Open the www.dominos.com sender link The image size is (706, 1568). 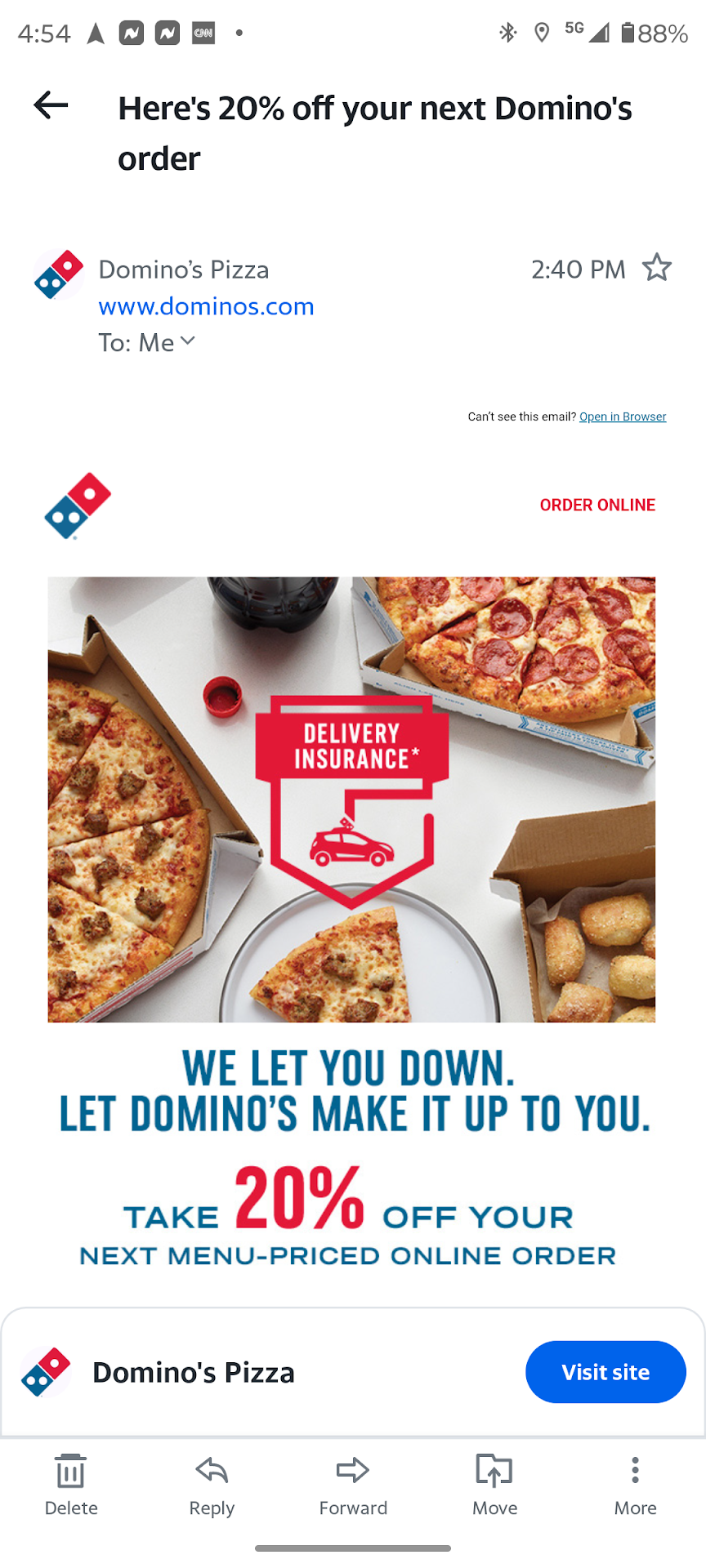coord(206,306)
